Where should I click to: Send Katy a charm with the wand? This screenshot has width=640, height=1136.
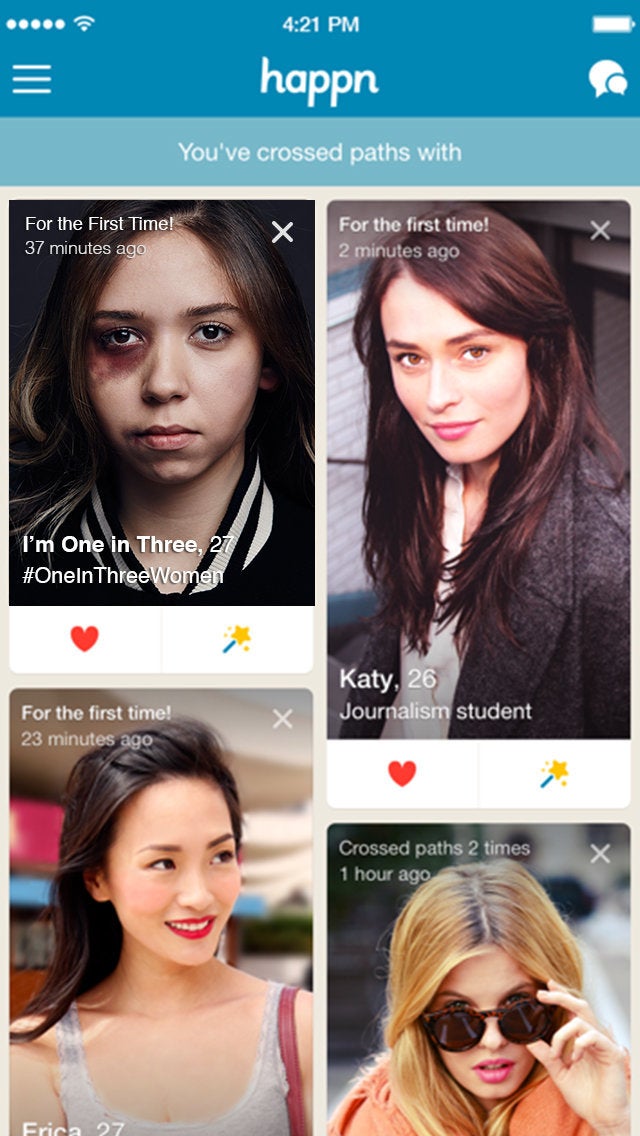pyautogui.click(x=554, y=773)
